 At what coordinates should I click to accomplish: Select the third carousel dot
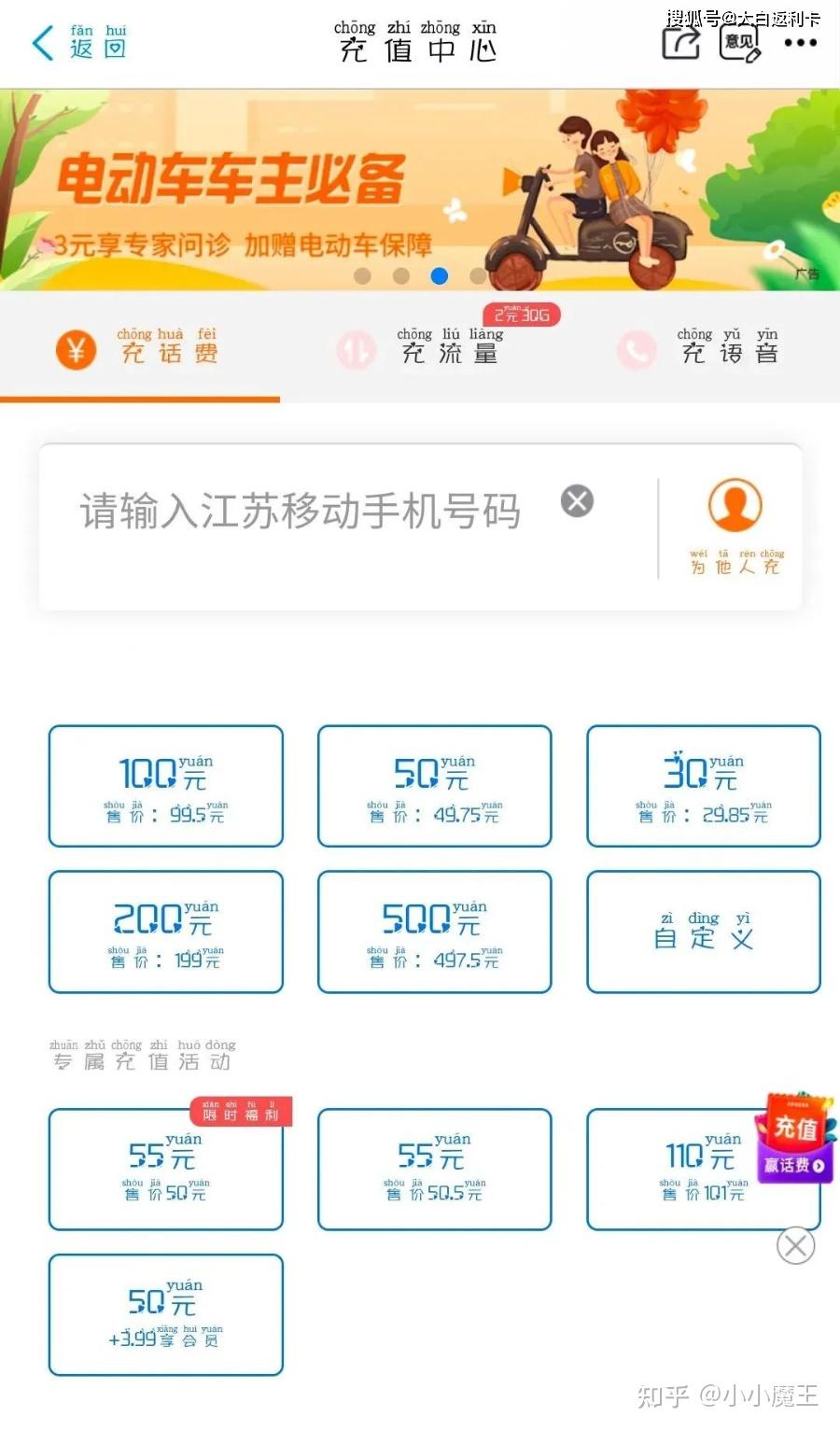[440, 276]
